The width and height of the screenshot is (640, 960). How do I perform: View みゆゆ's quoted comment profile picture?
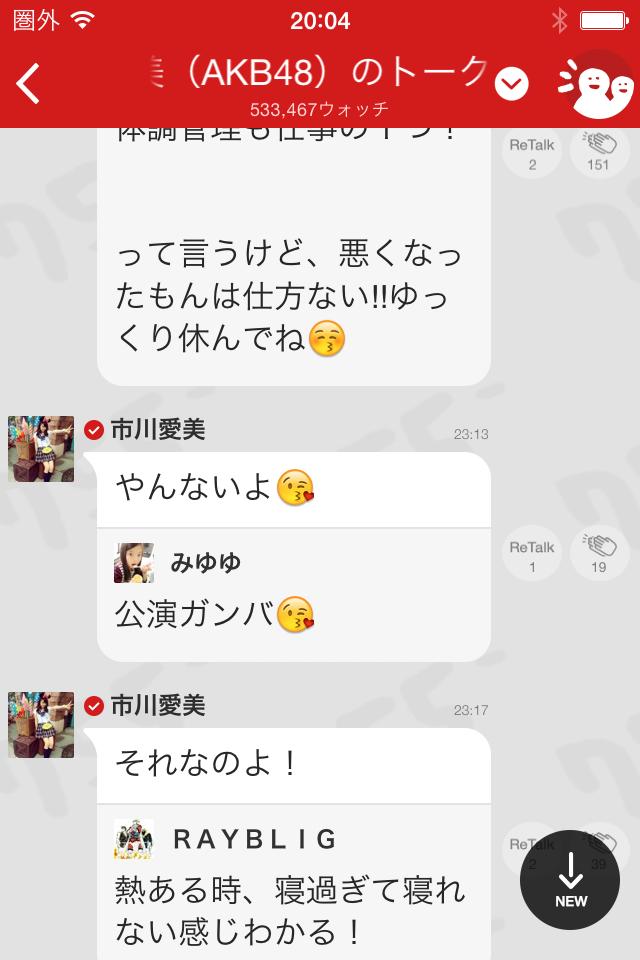click(x=134, y=563)
